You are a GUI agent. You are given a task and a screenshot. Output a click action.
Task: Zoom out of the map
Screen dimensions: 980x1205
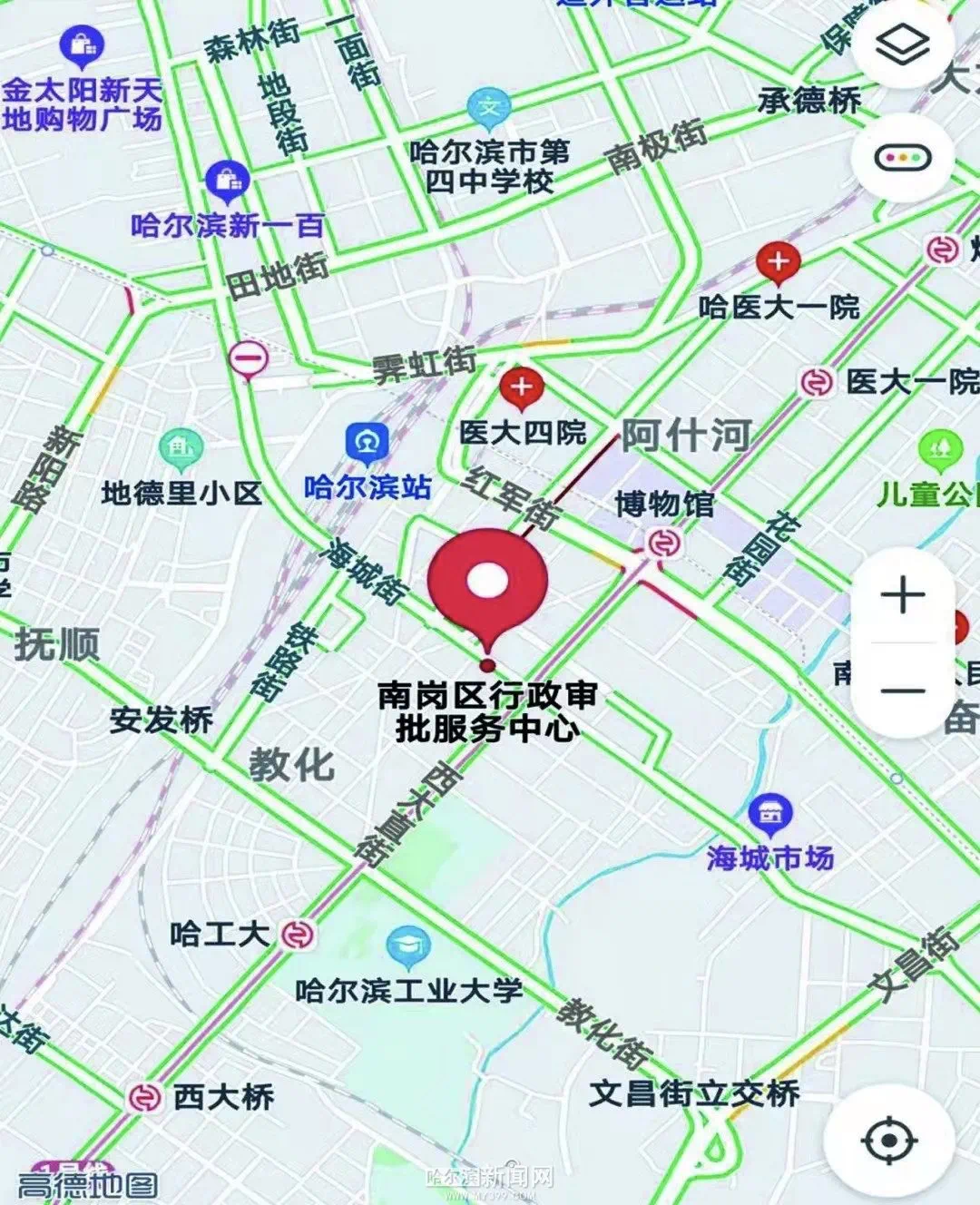(903, 691)
